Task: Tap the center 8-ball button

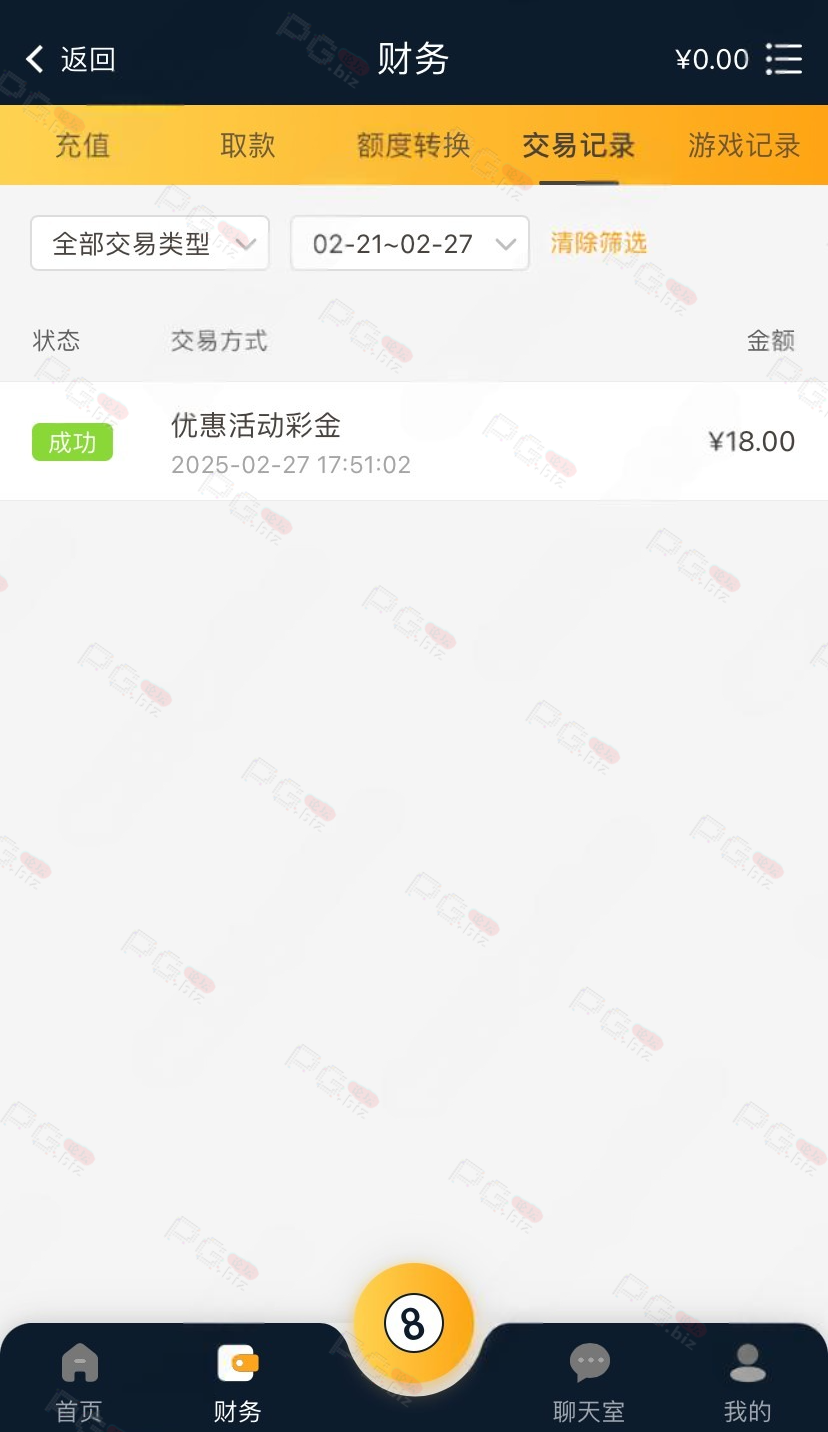Action: (413, 1323)
